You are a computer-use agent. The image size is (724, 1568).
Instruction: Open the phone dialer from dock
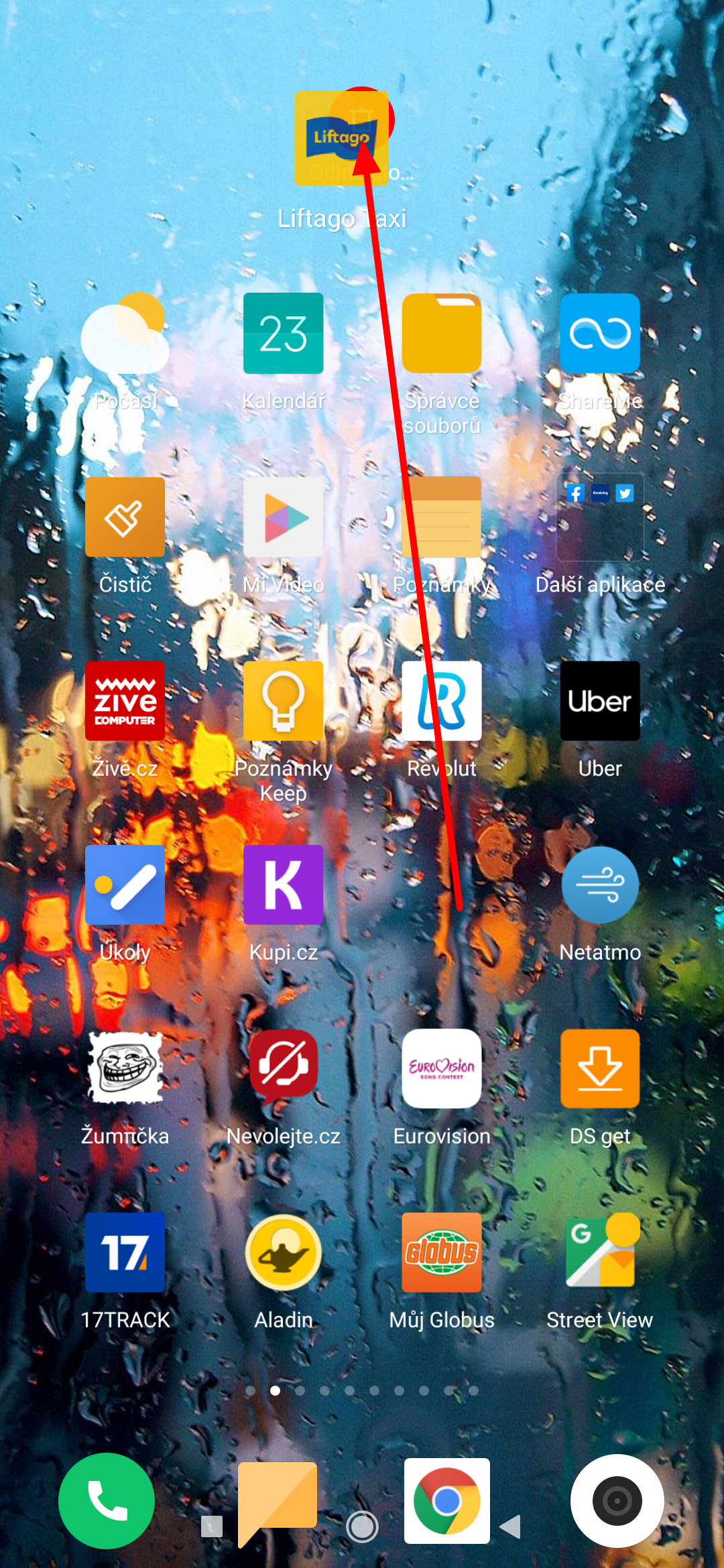pyautogui.click(x=107, y=1501)
